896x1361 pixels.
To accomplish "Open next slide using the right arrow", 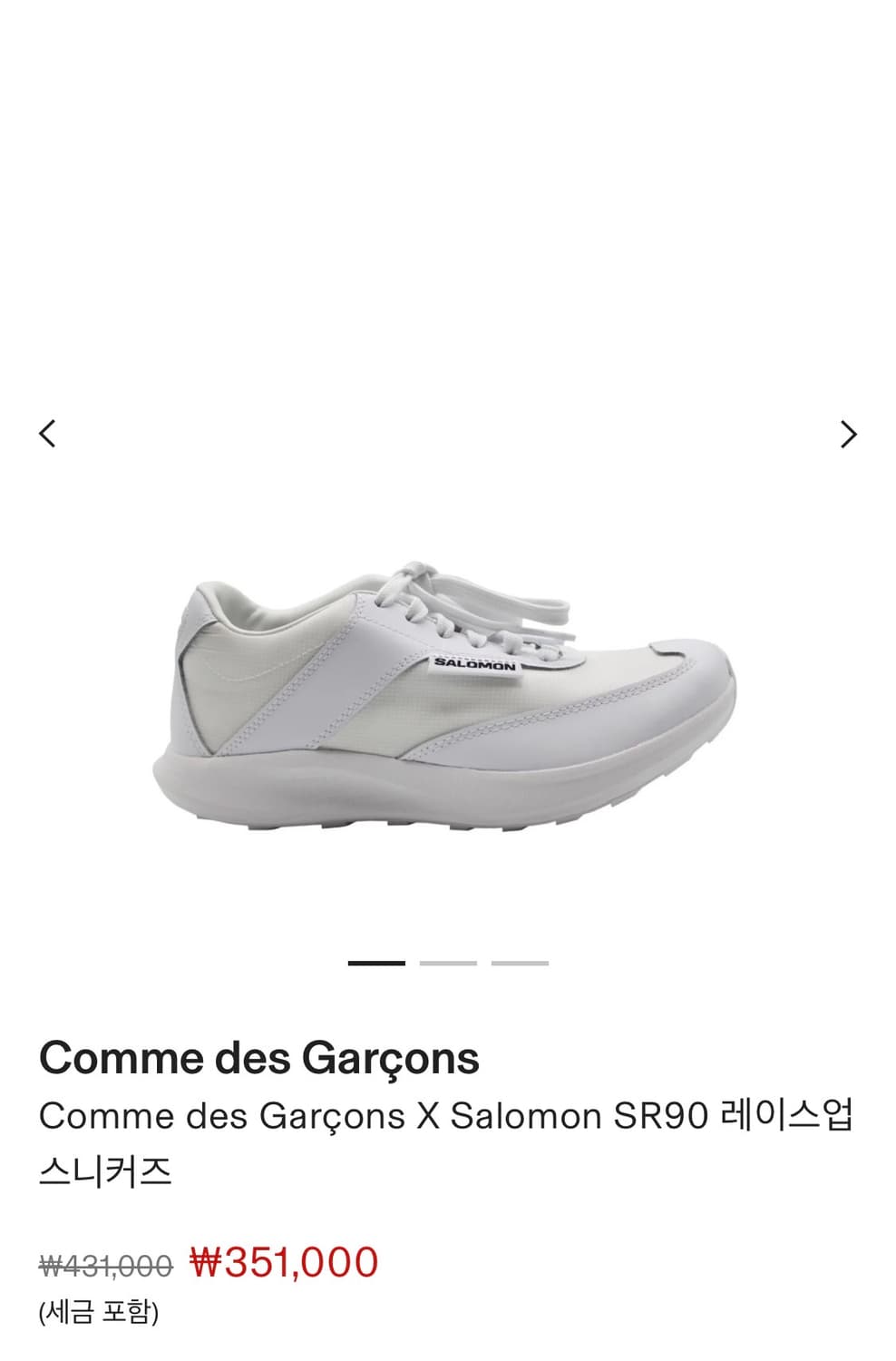I will (x=849, y=436).
